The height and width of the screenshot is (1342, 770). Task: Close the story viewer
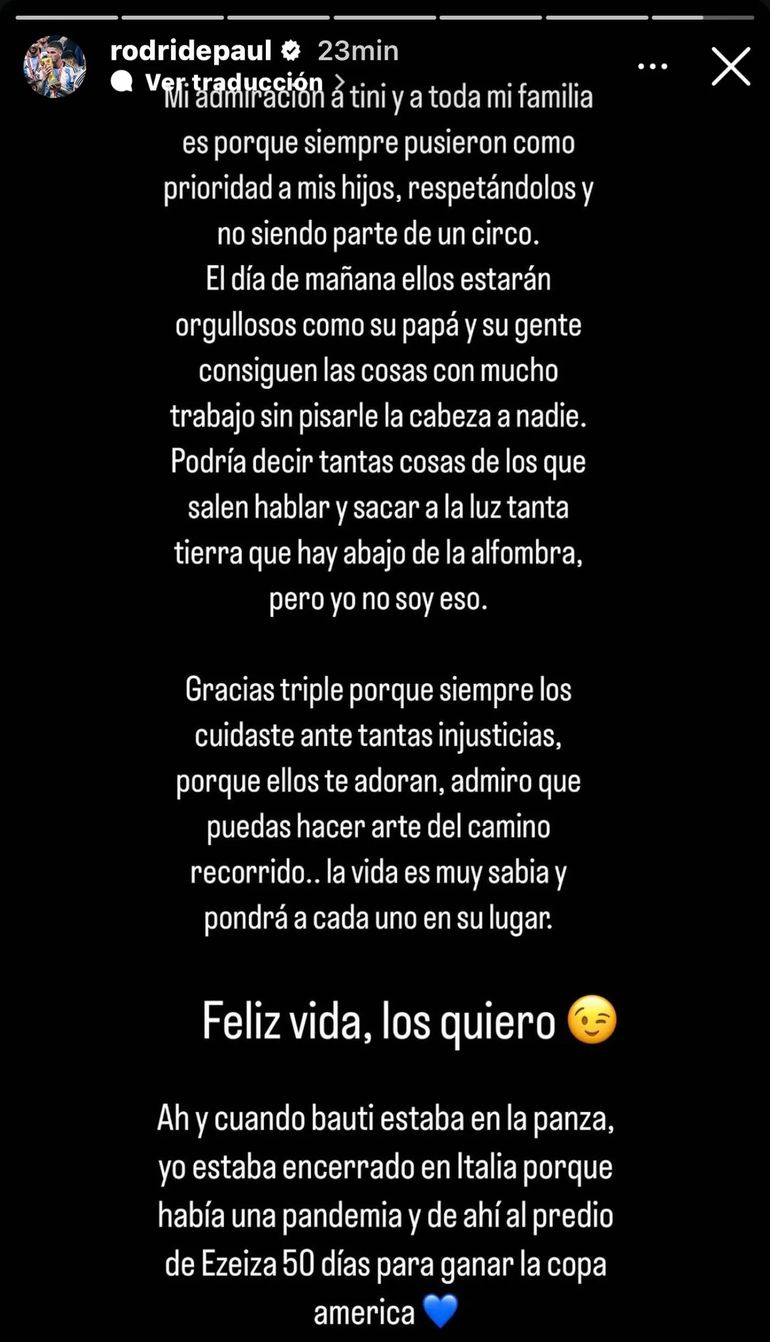[x=730, y=67]
